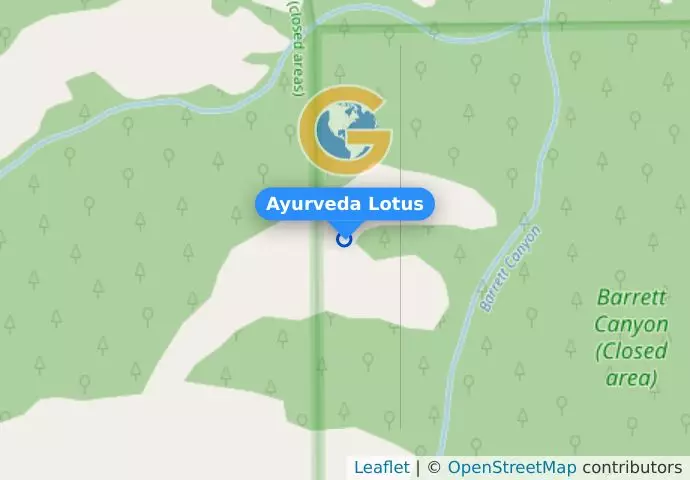
Task: Open the OpenStreetMap attribution link
Action: pos(511,467)
